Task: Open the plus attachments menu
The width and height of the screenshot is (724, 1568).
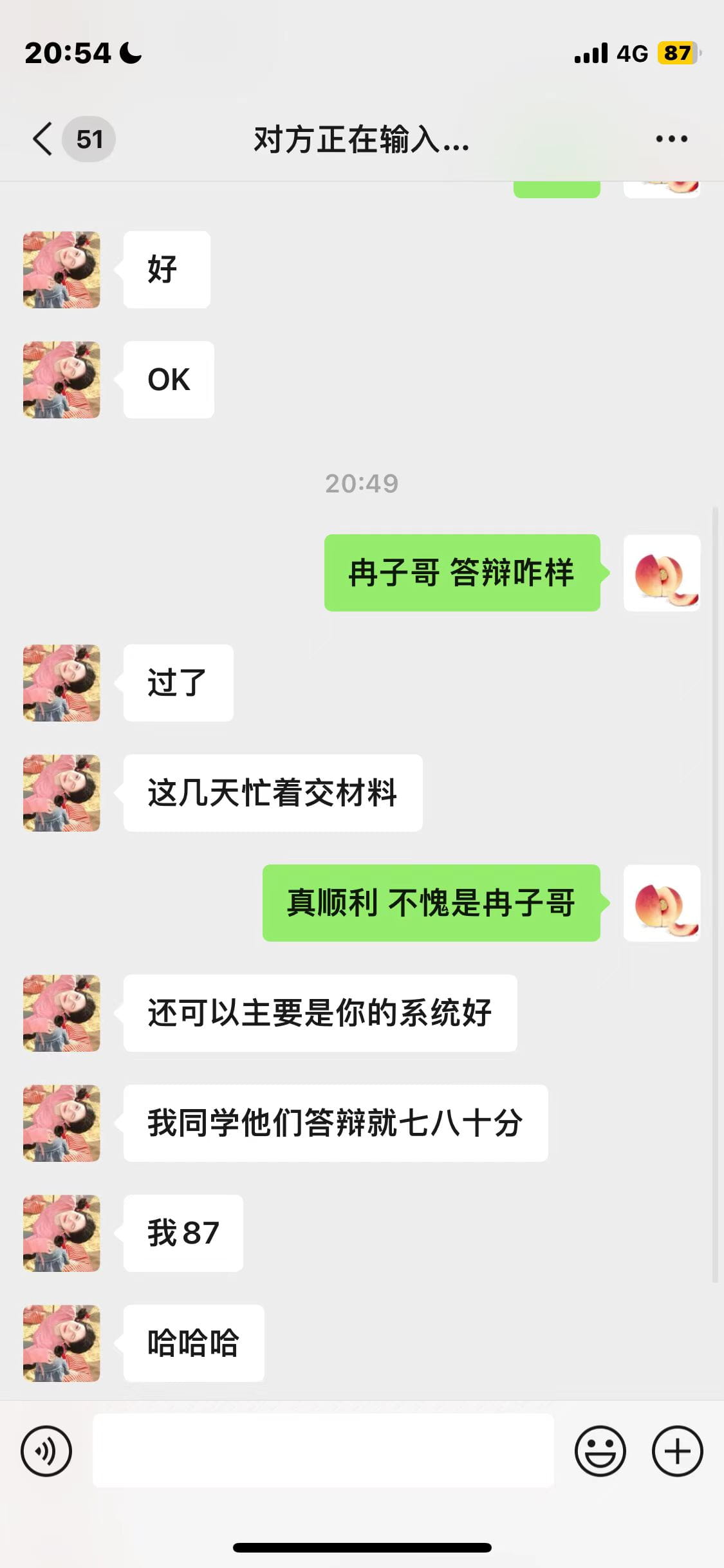Action: pos(677,1451)
